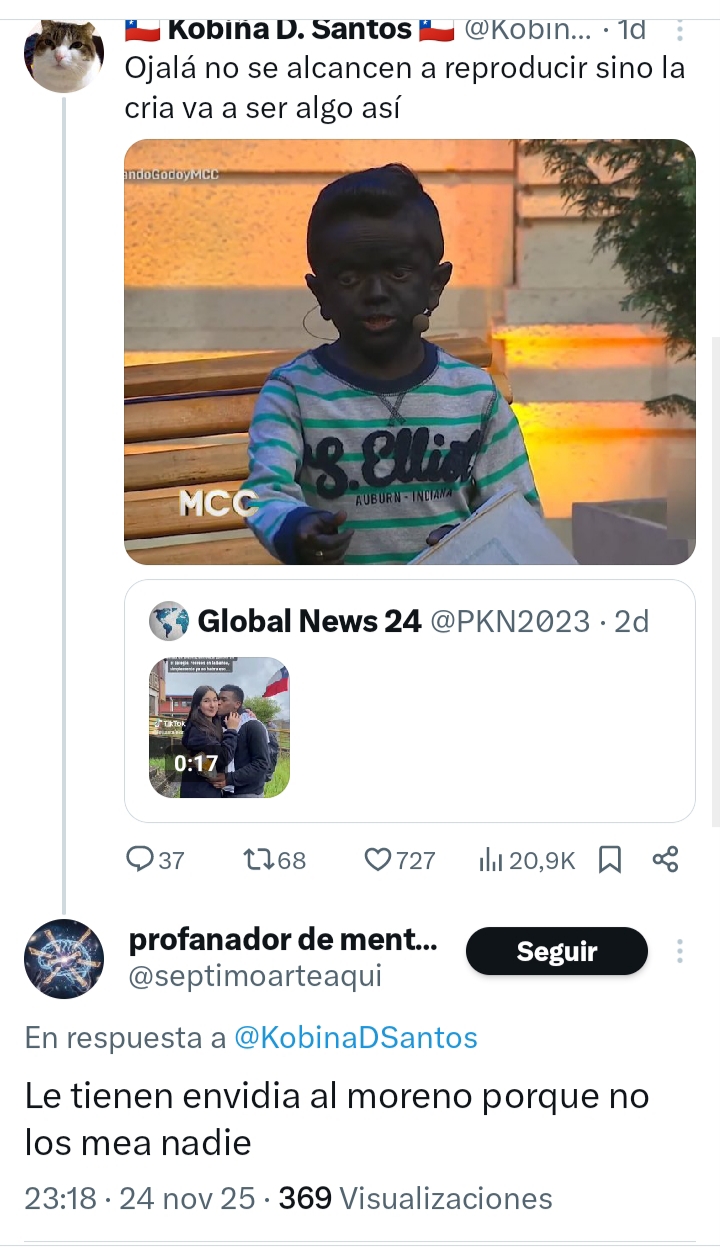This screenshot has width=720, height=1255.
Task: View the 20,9K analytics on Kobina's tweet
Action: coord(526,859)
